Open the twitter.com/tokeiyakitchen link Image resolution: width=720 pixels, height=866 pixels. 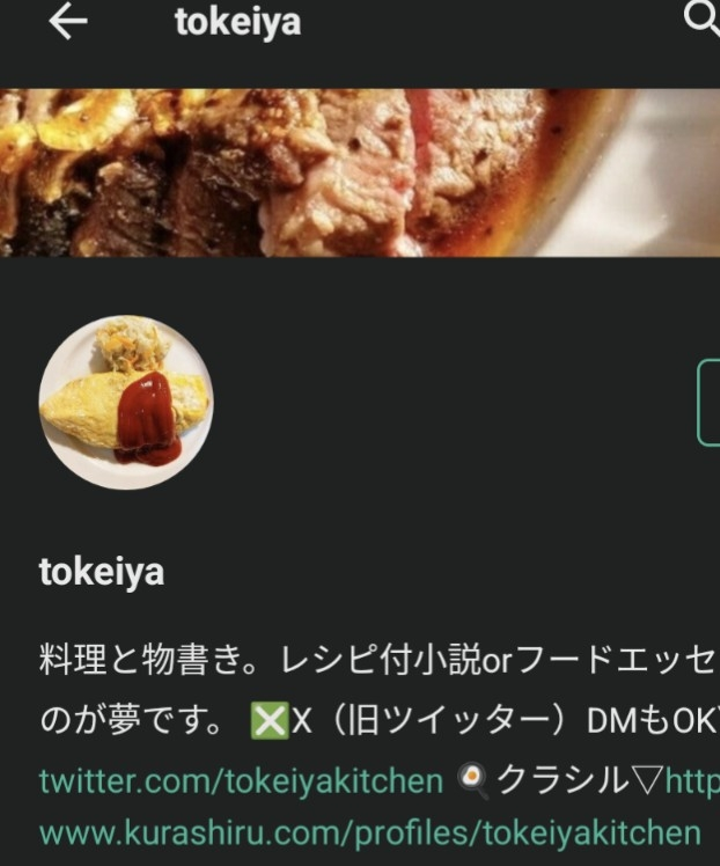tap(241, 780)
